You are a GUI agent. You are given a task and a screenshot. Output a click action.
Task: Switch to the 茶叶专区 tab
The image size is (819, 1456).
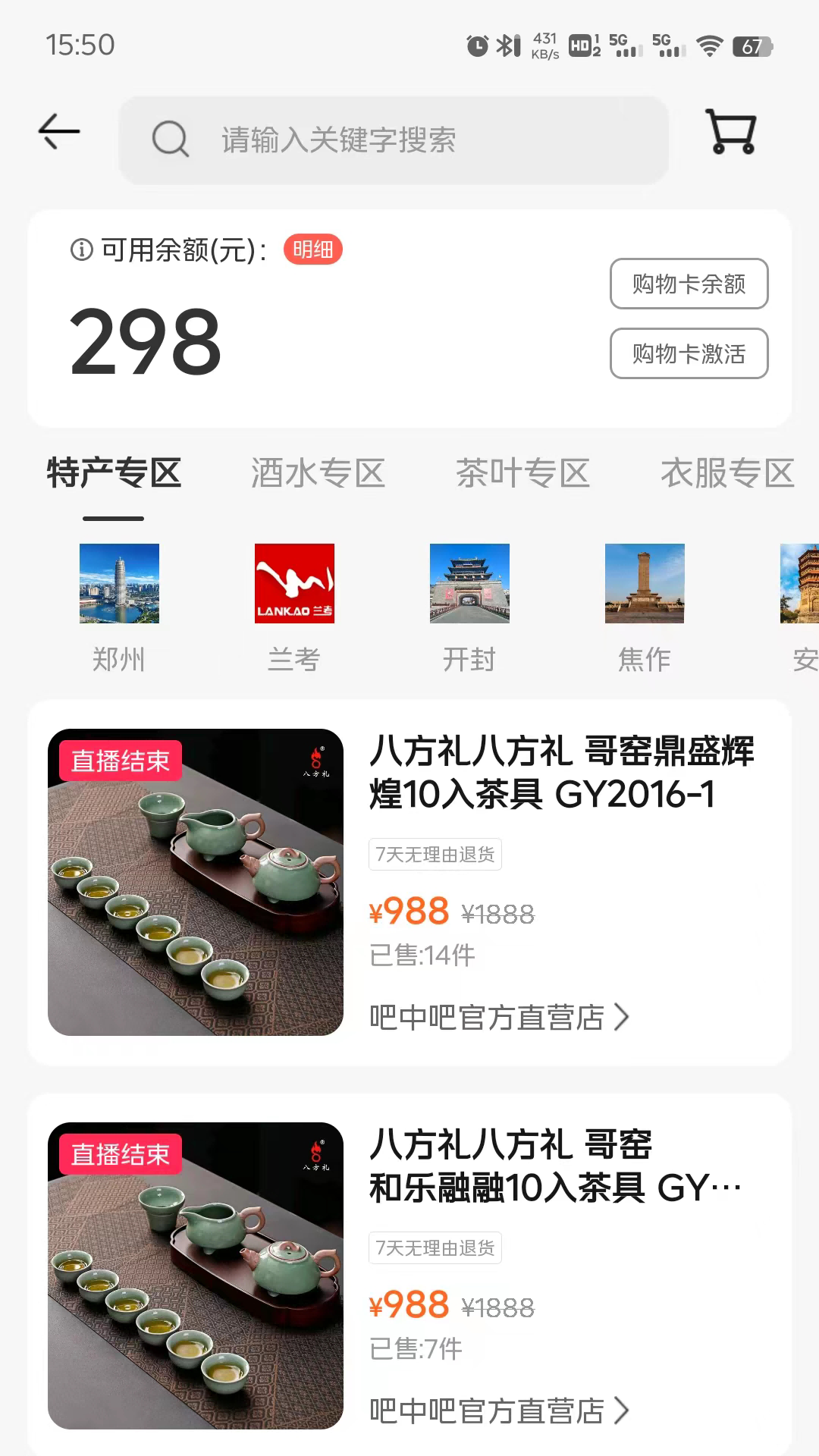click(x=523, y=472)
